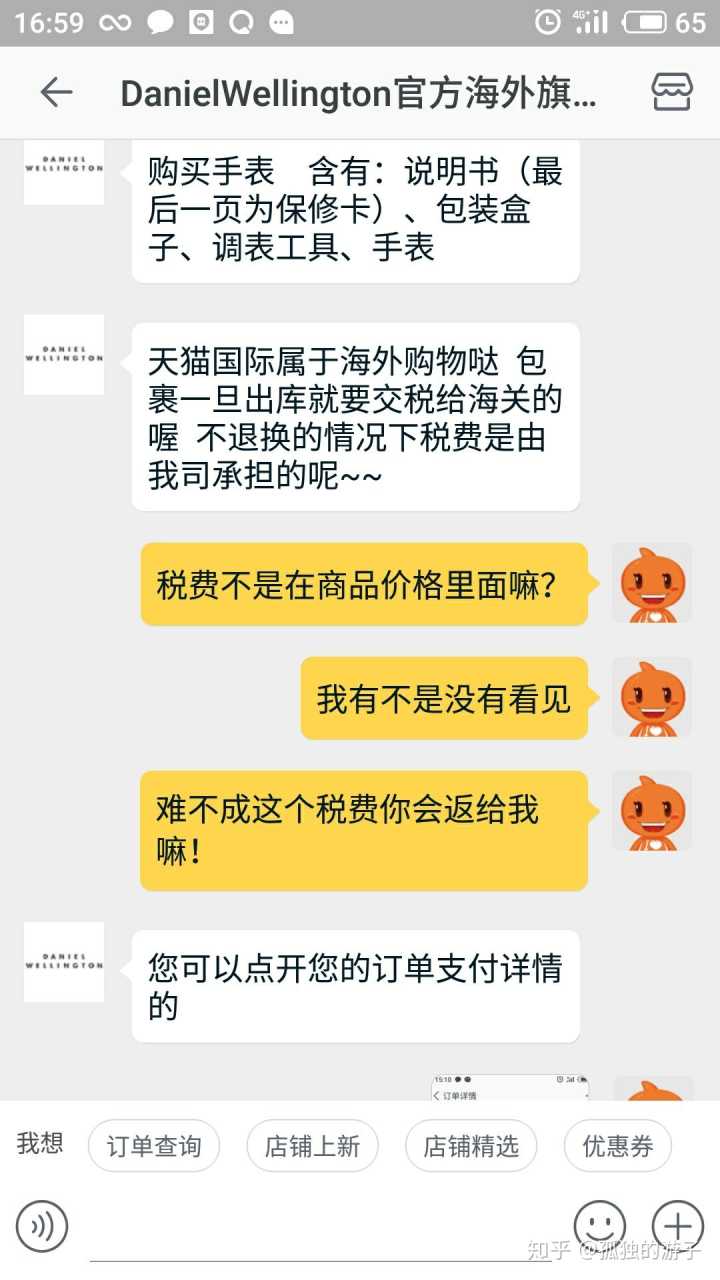The width and height of the screenshot is (720, 1280).
Task: View the order details screenshot image
Action: click(x=510, y=1088)
